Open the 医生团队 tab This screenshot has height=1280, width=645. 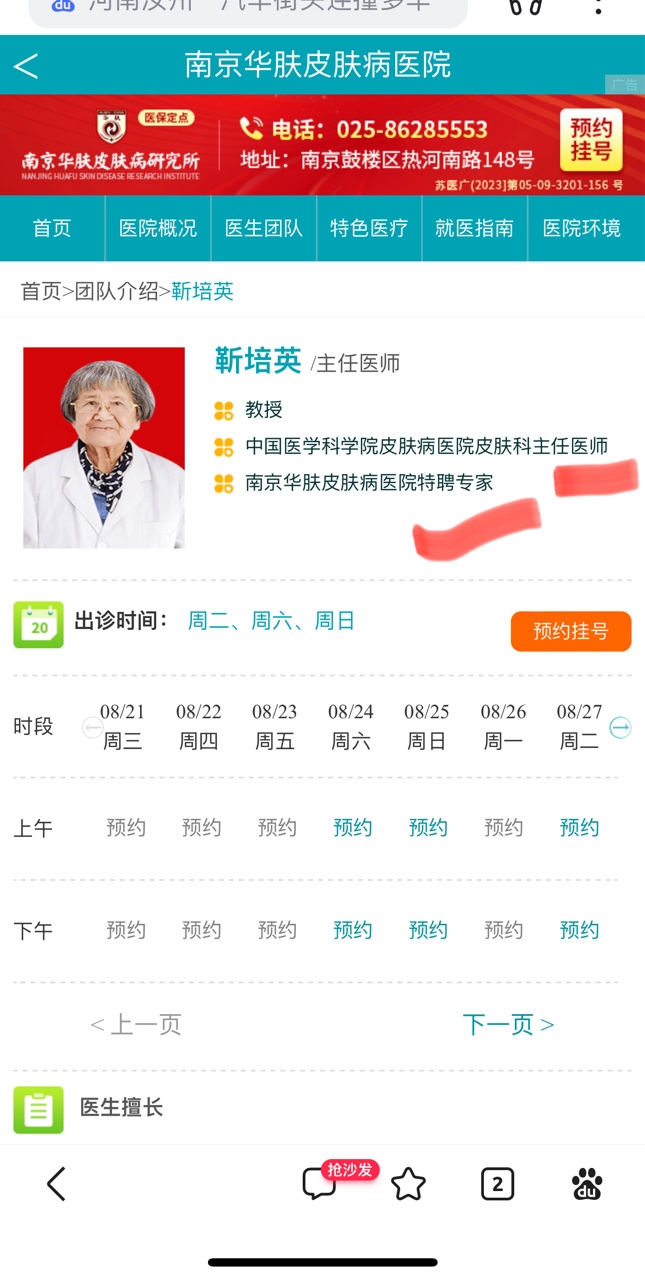click(264, 228)
